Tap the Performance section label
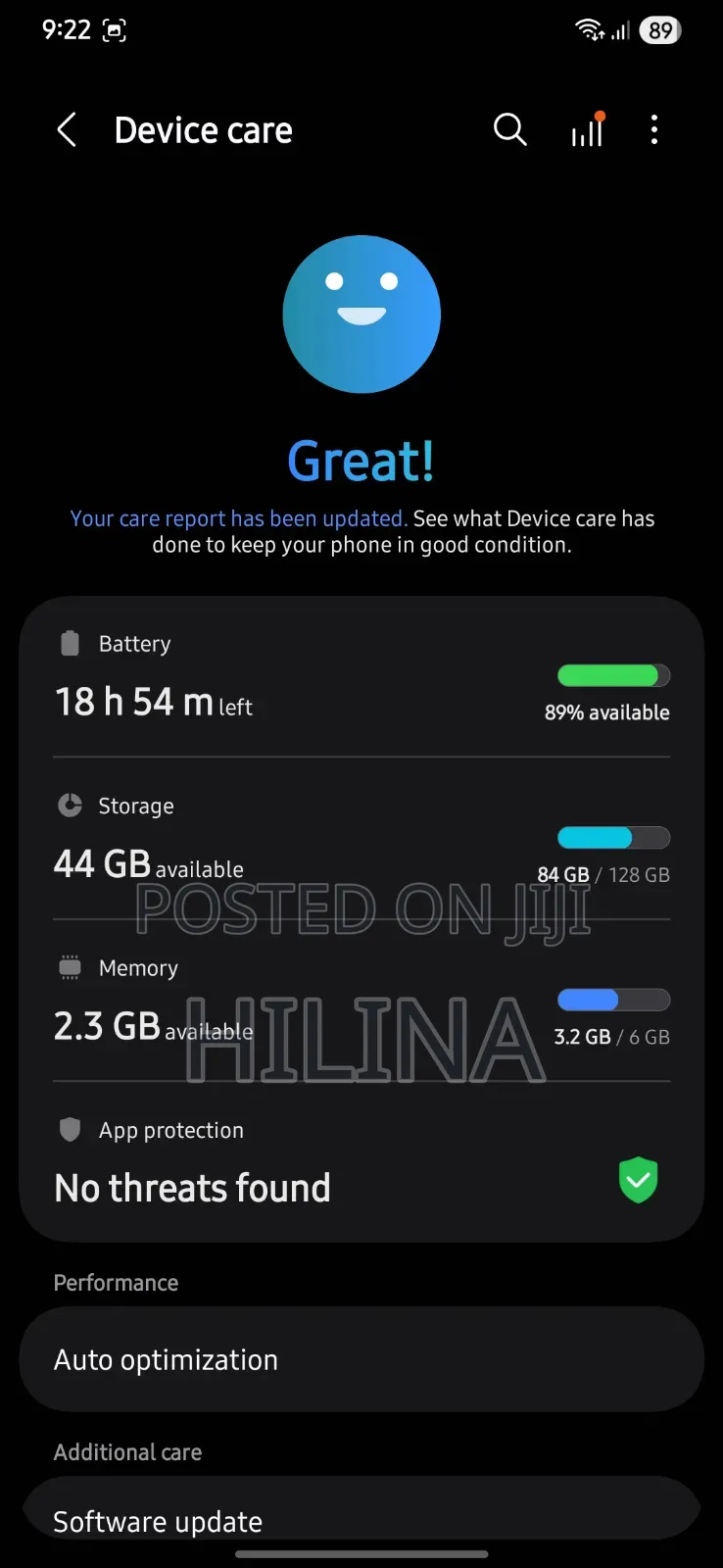 [116, 1282]
